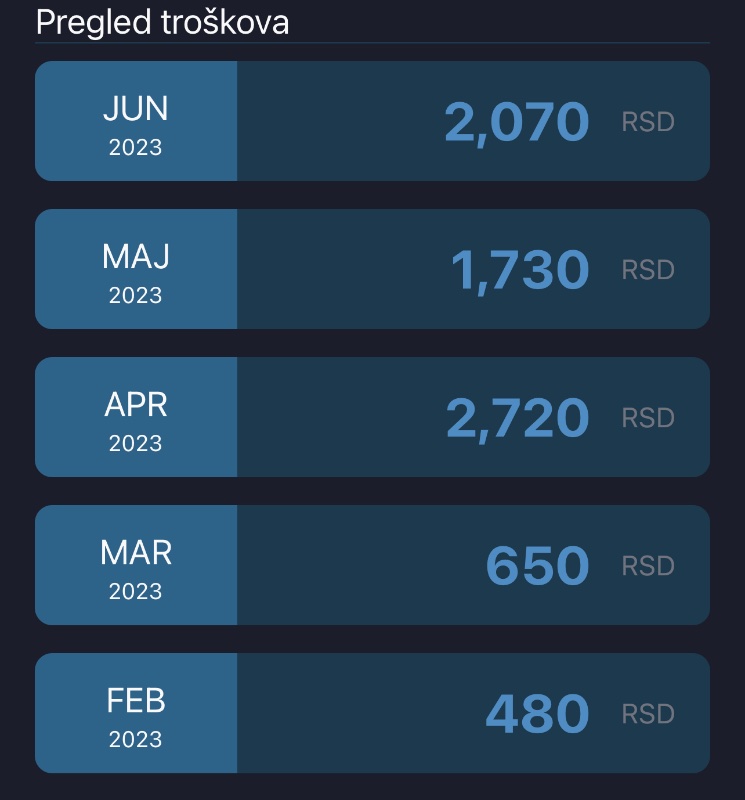Screen dimensions: 745x800
Task: View MAJ 2023 cost details
Action: (372, 269)
